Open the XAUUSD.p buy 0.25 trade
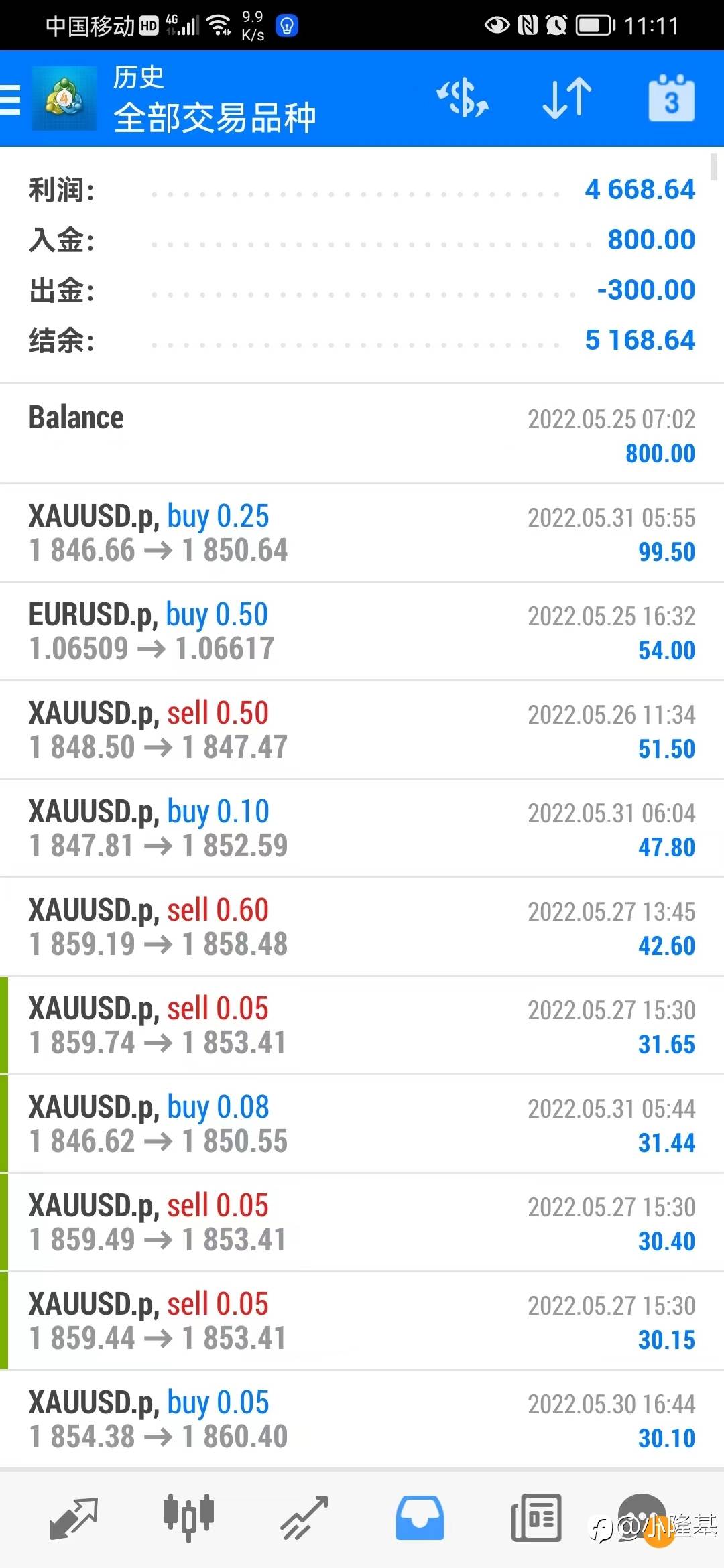Viewport: 724px width, 1568px height. coord(362,533)
